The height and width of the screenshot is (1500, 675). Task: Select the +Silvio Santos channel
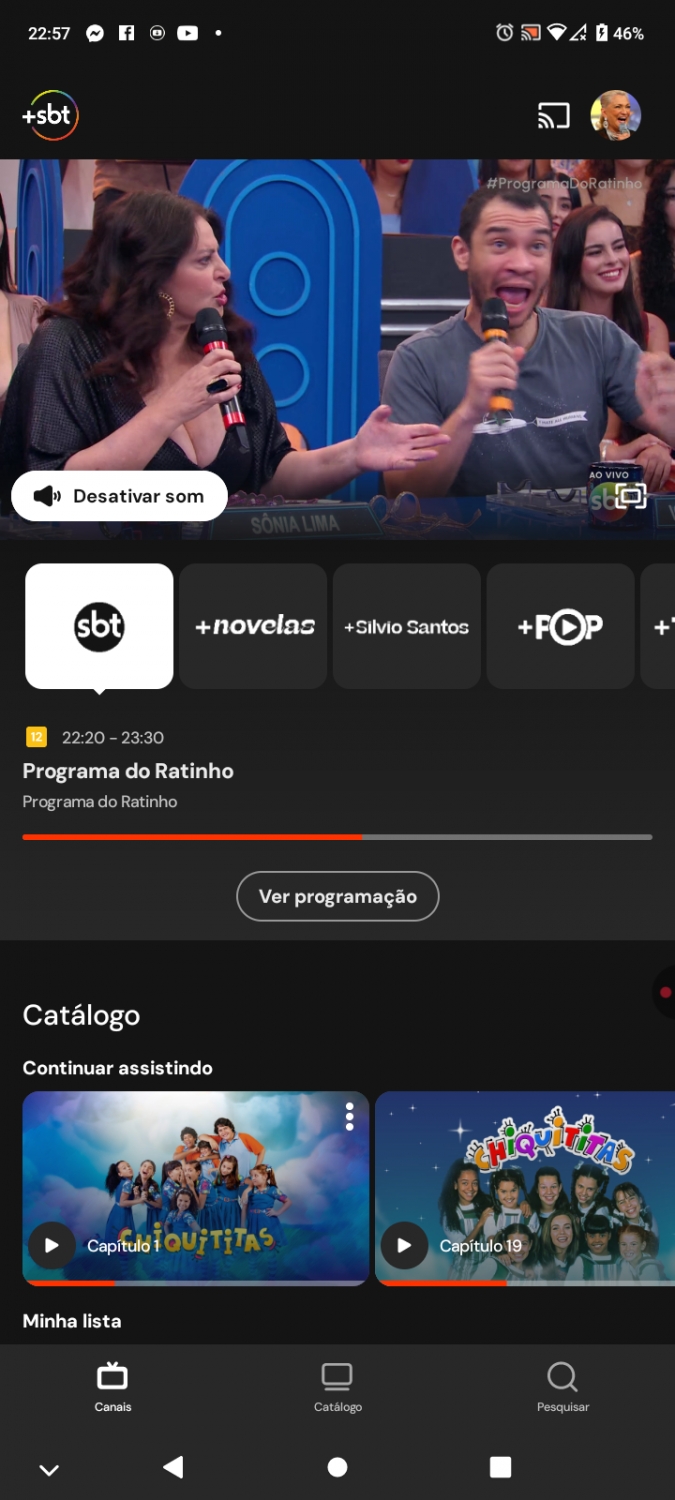[407, 626]
